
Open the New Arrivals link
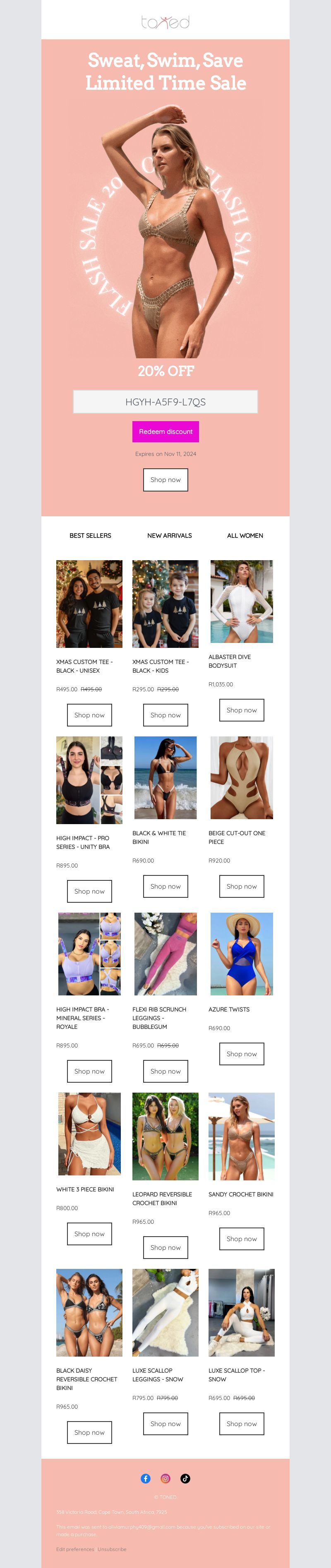pos(169,536)
